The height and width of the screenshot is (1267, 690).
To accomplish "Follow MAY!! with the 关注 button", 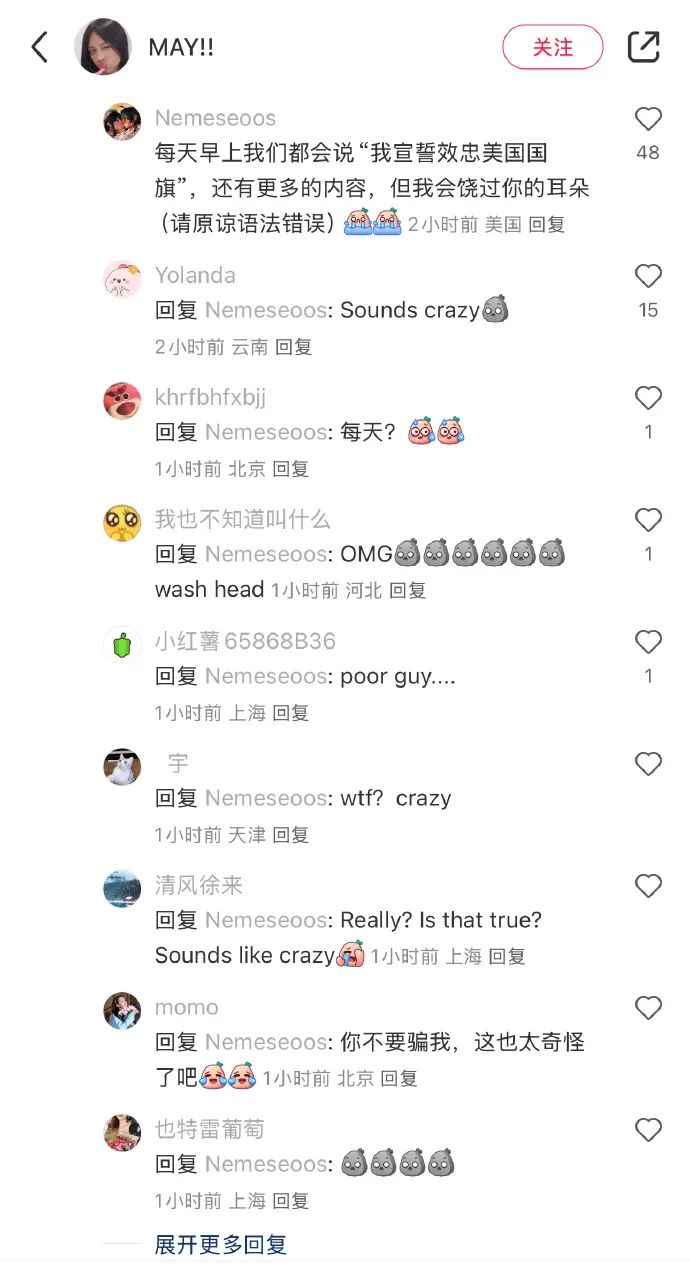I will (x=553, y=47).
